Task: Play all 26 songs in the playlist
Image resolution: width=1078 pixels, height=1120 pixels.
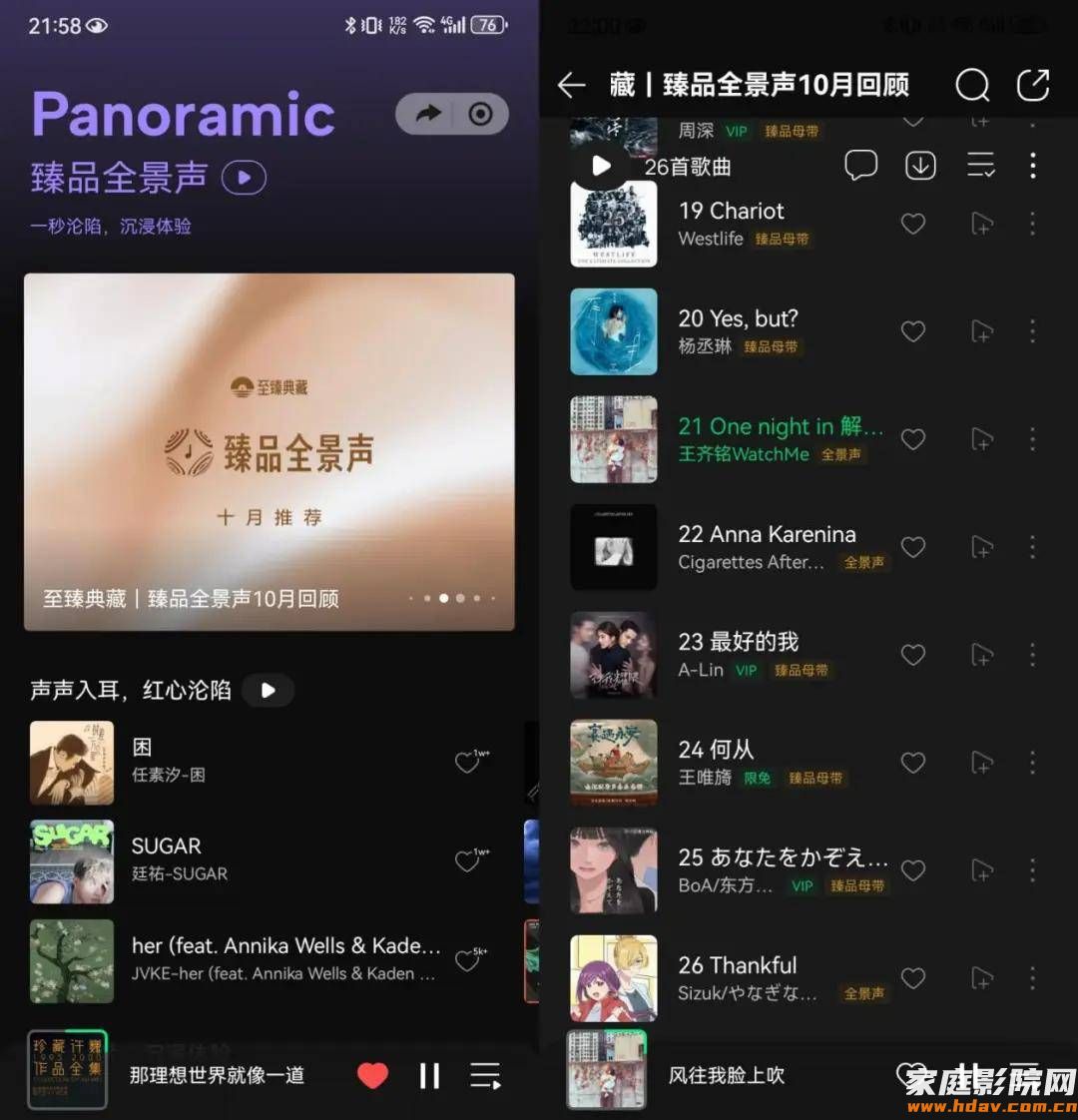Action: coord(600,166)
